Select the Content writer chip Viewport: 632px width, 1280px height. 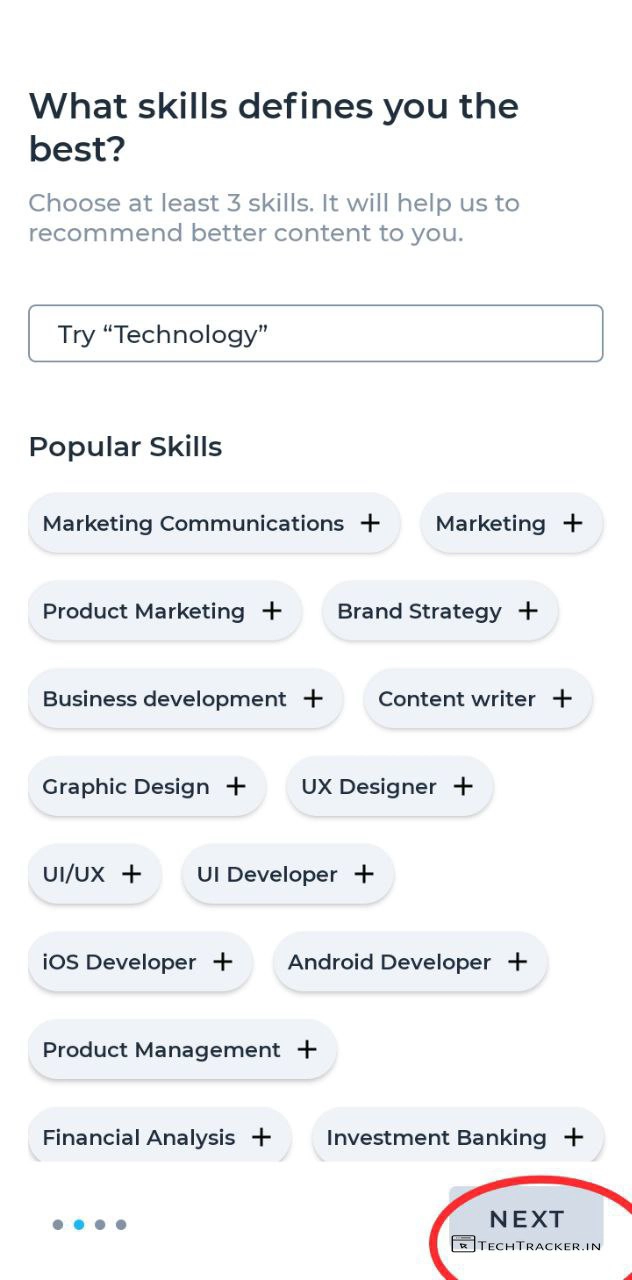coord(477,699)
